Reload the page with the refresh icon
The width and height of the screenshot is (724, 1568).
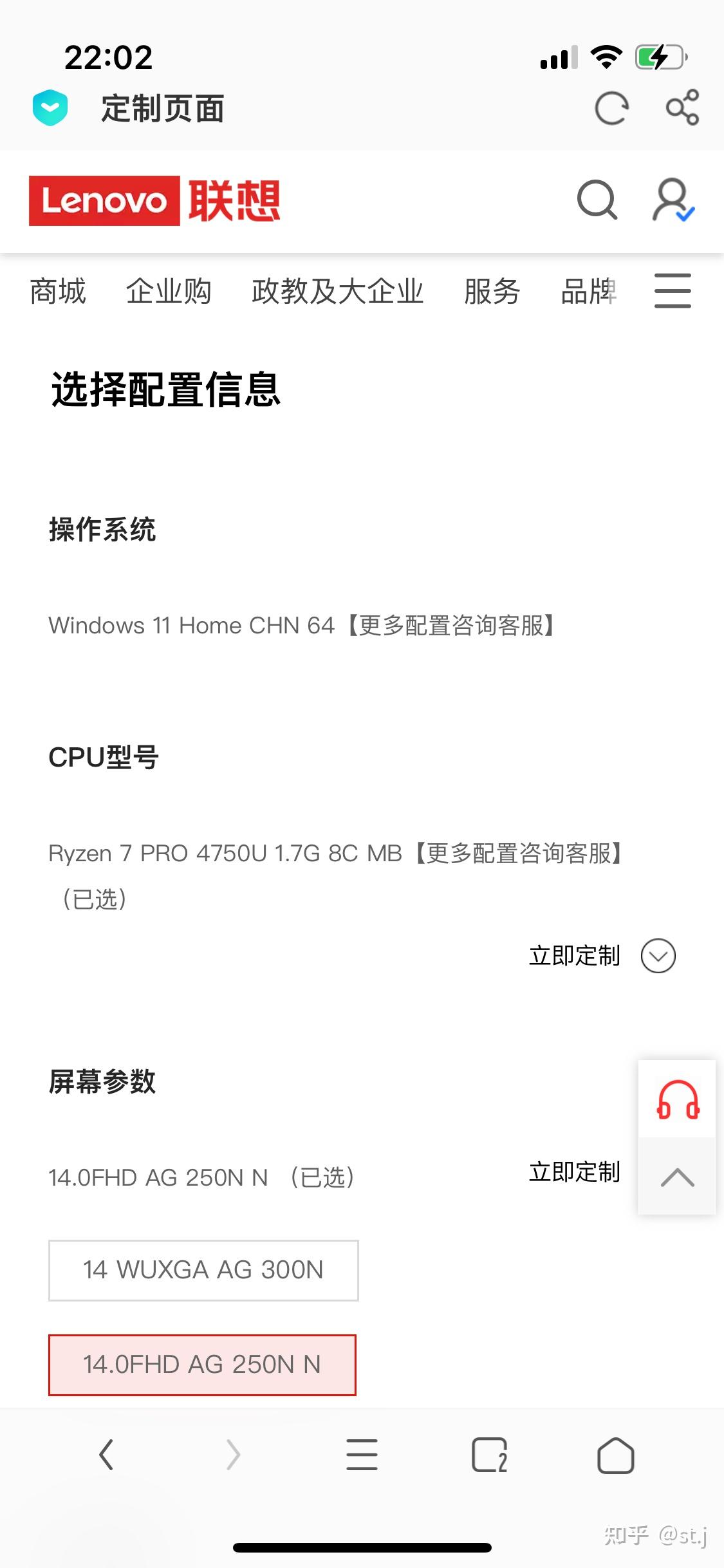611,108
